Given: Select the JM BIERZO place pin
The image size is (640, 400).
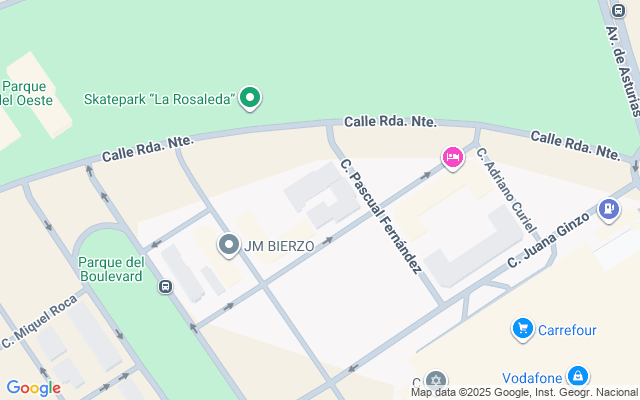Looking at the screenshot, I should pyautogui.click(x=229, y=245).
